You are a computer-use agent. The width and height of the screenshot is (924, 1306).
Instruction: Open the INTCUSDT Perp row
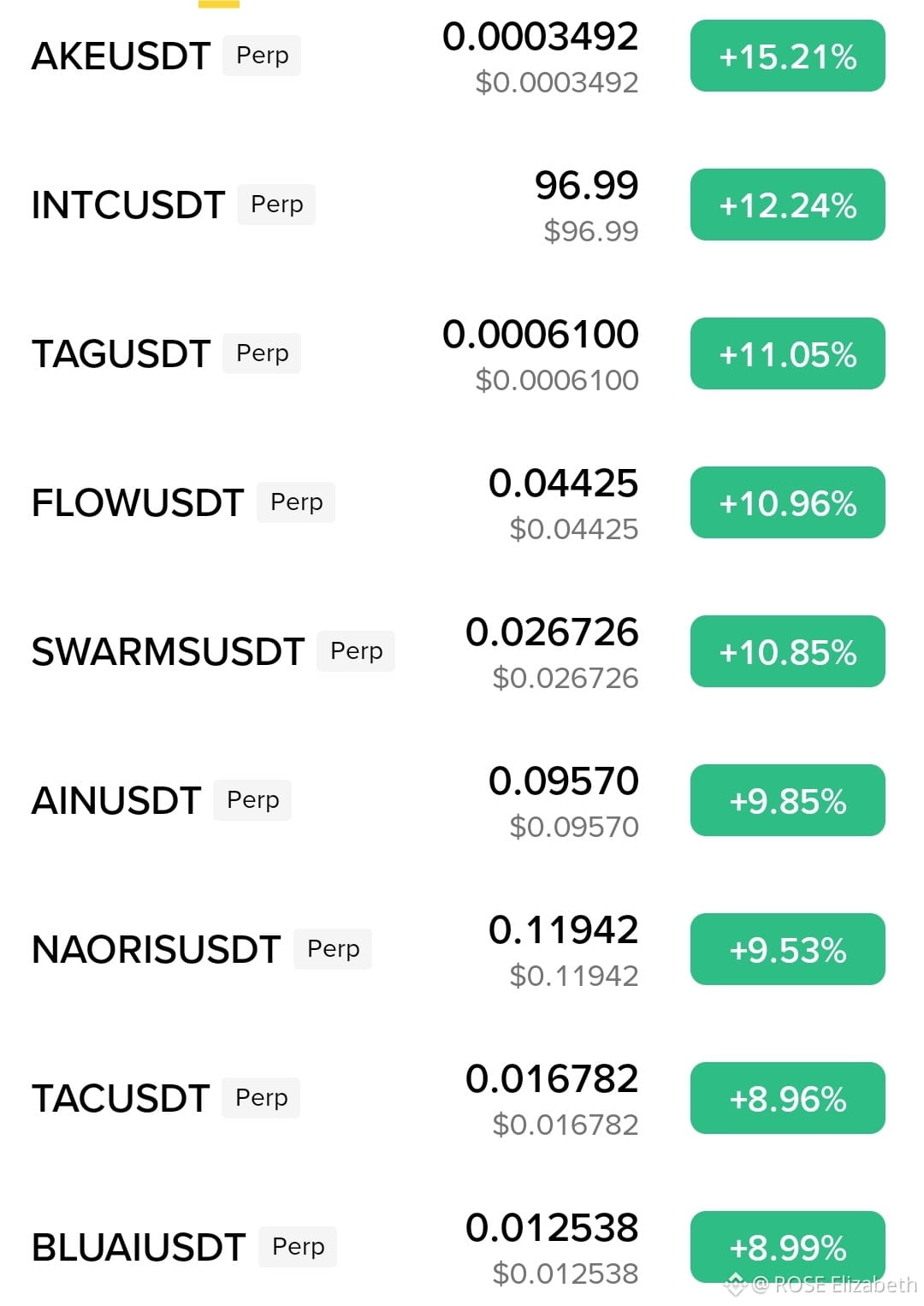coord(462,205)
